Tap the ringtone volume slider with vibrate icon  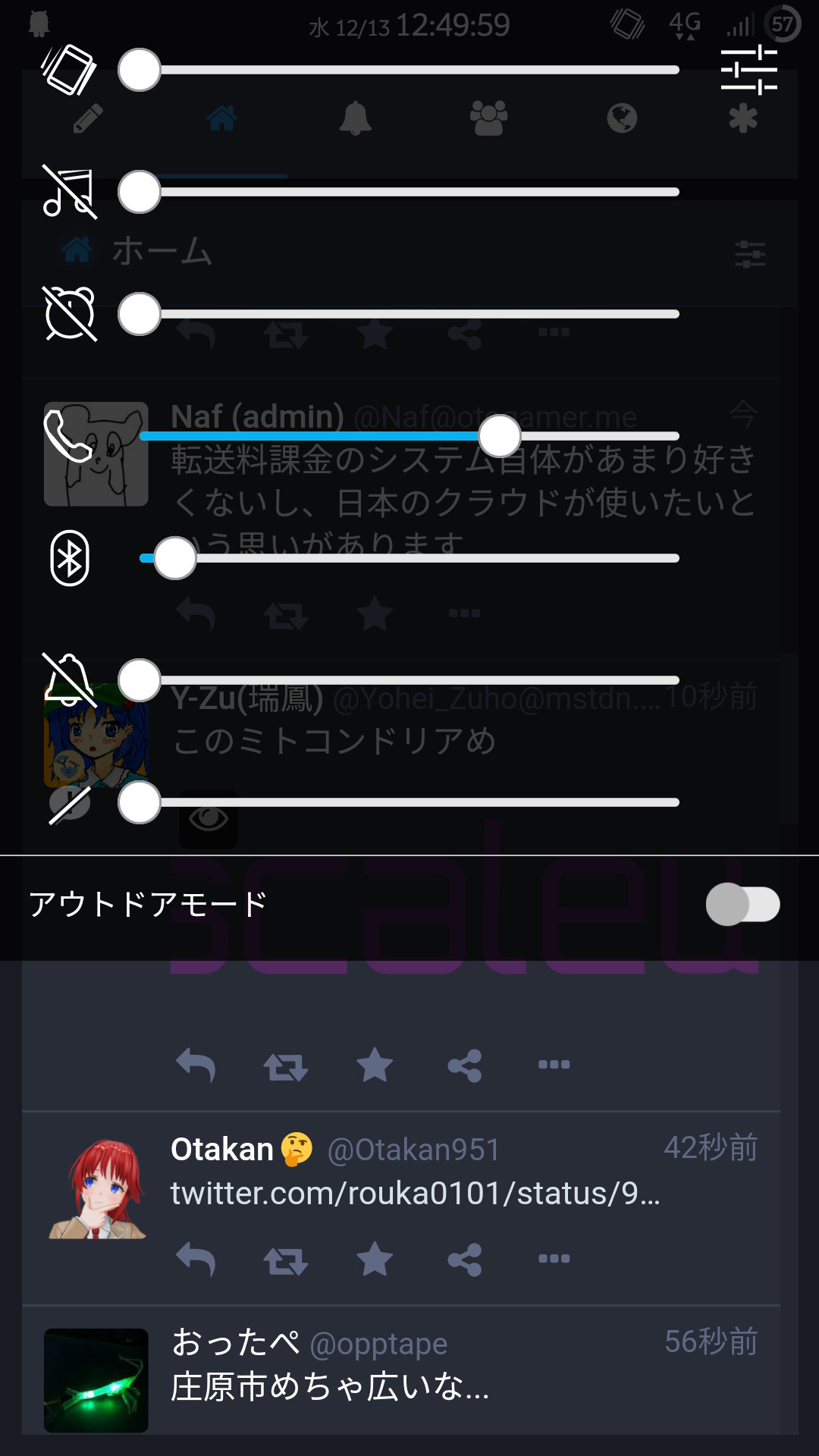409,70
